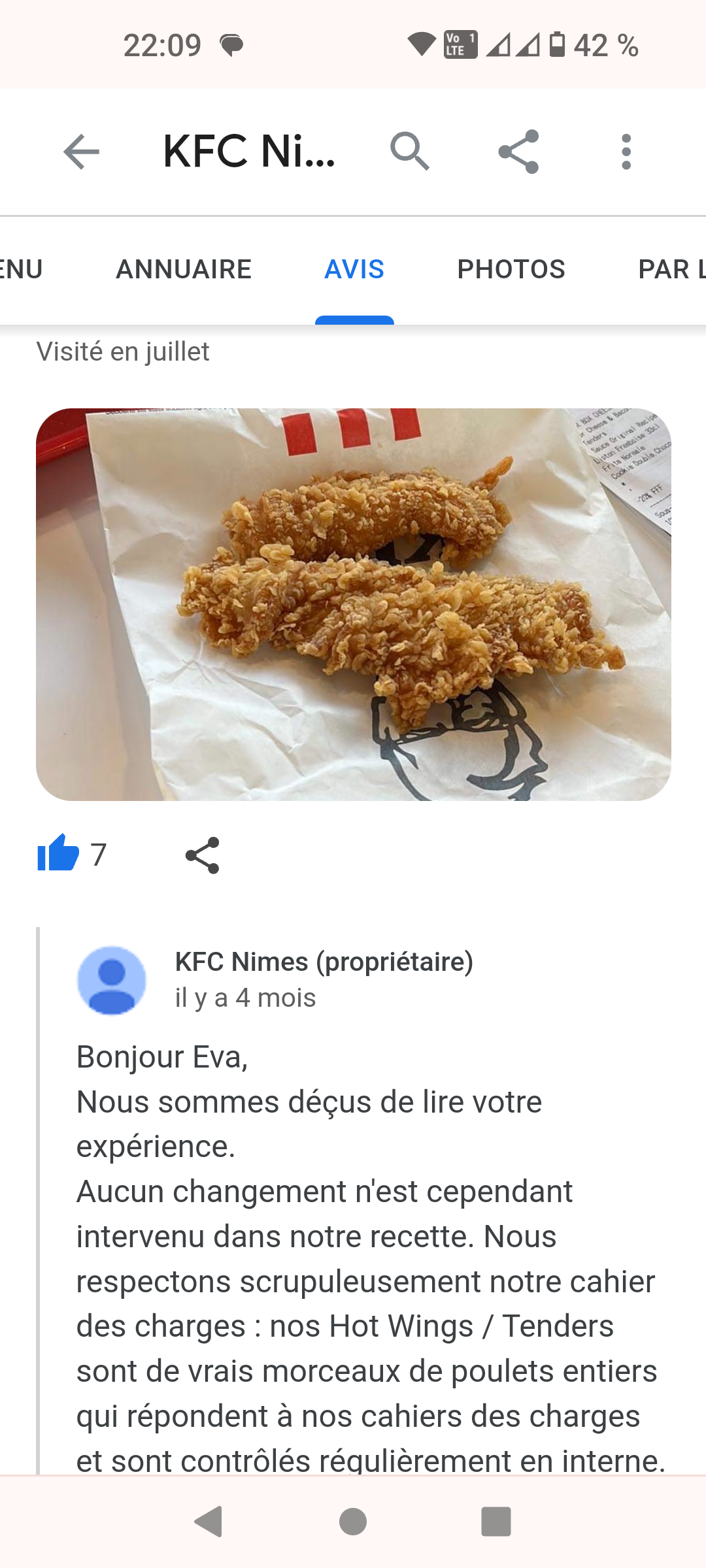Open the three-dot overflow menu
The height and width of the screenshot is (1568, 706).
(x=626, y=152)
